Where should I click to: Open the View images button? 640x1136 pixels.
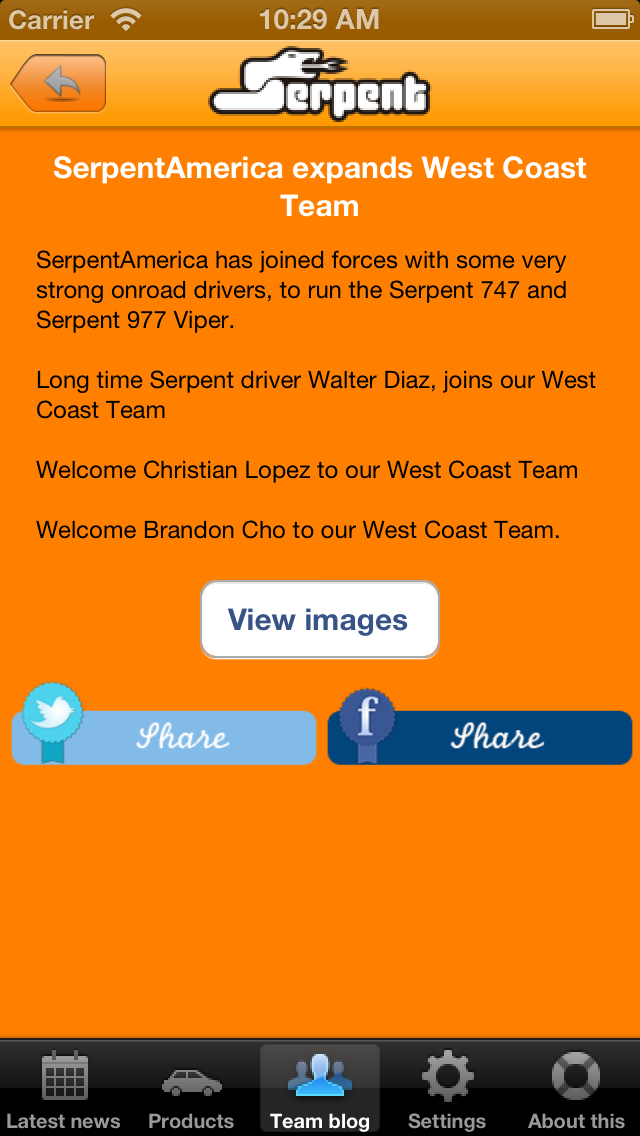[x=320, y=619]
